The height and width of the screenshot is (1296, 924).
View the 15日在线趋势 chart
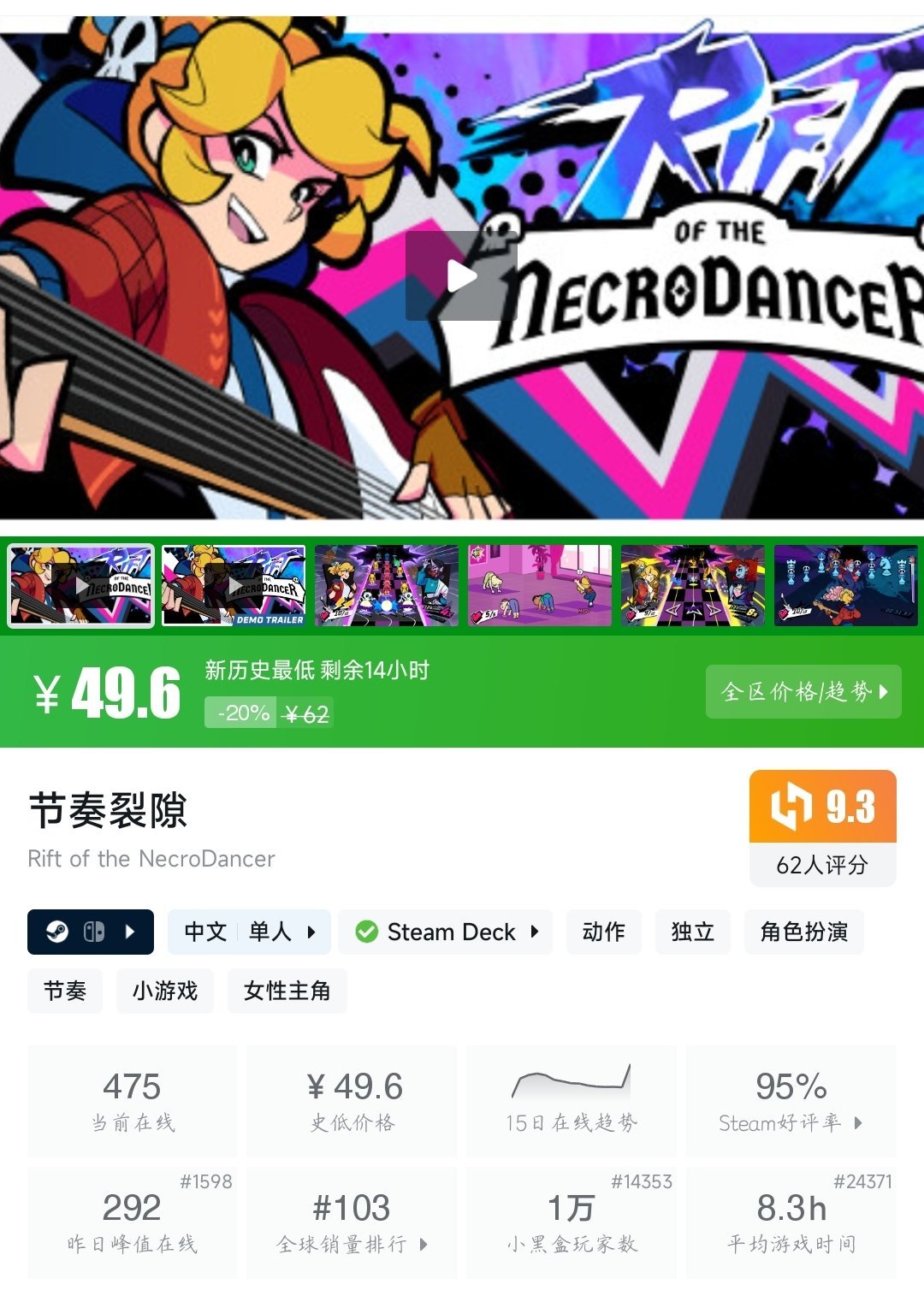[572, 1101]
